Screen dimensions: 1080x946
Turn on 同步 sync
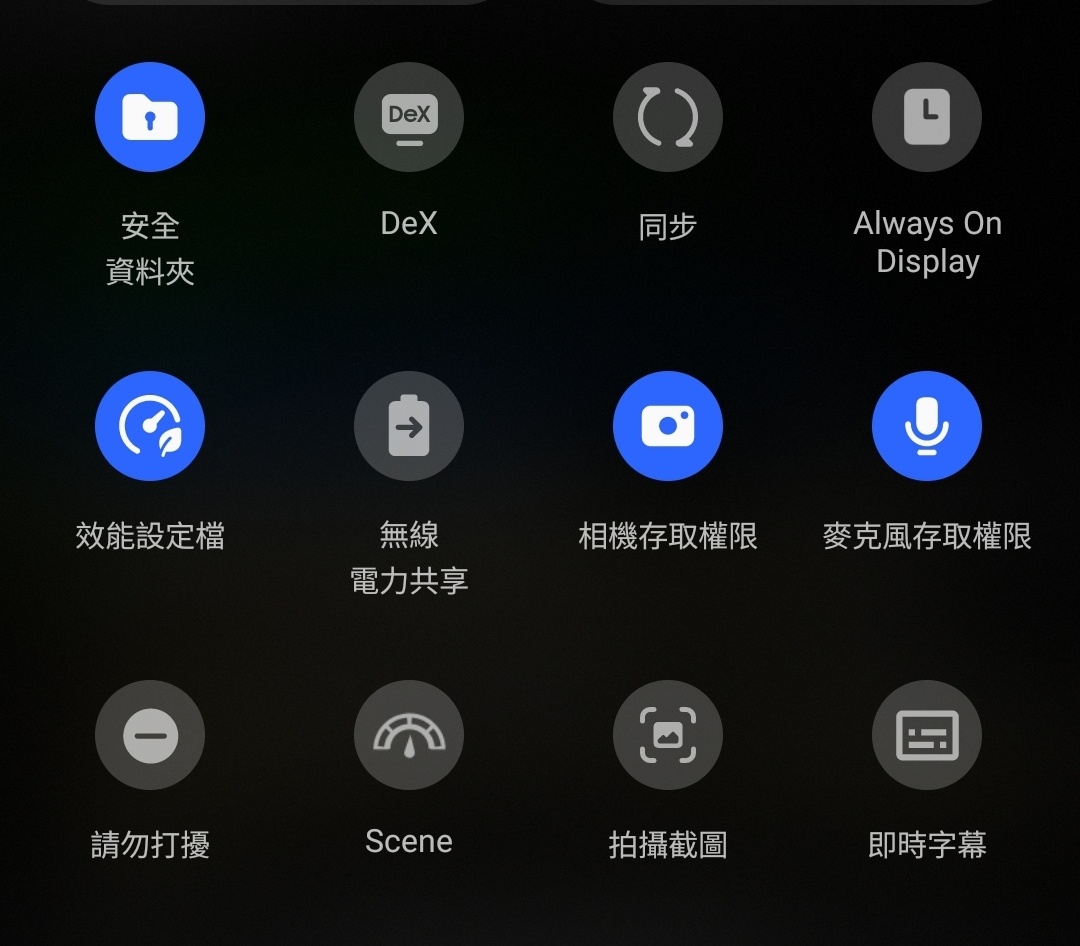pyautogui.click(x=668, y=117)
